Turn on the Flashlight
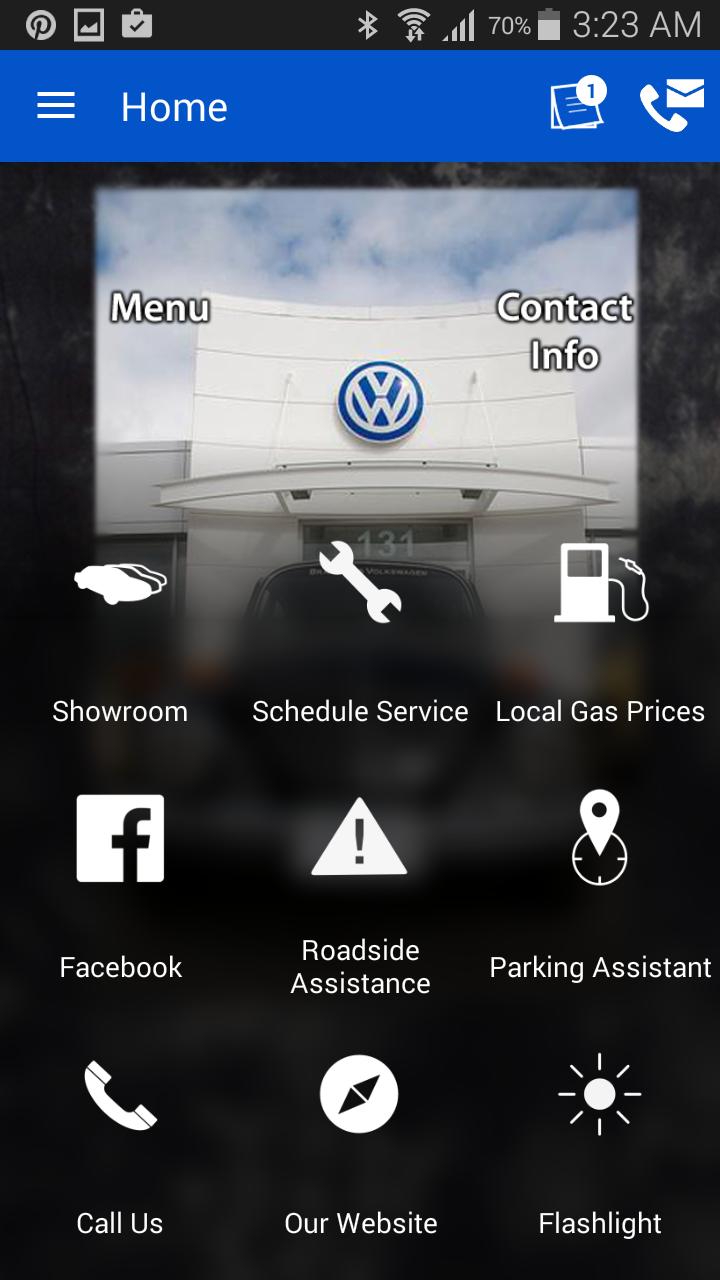 (x=599, y=1095)
